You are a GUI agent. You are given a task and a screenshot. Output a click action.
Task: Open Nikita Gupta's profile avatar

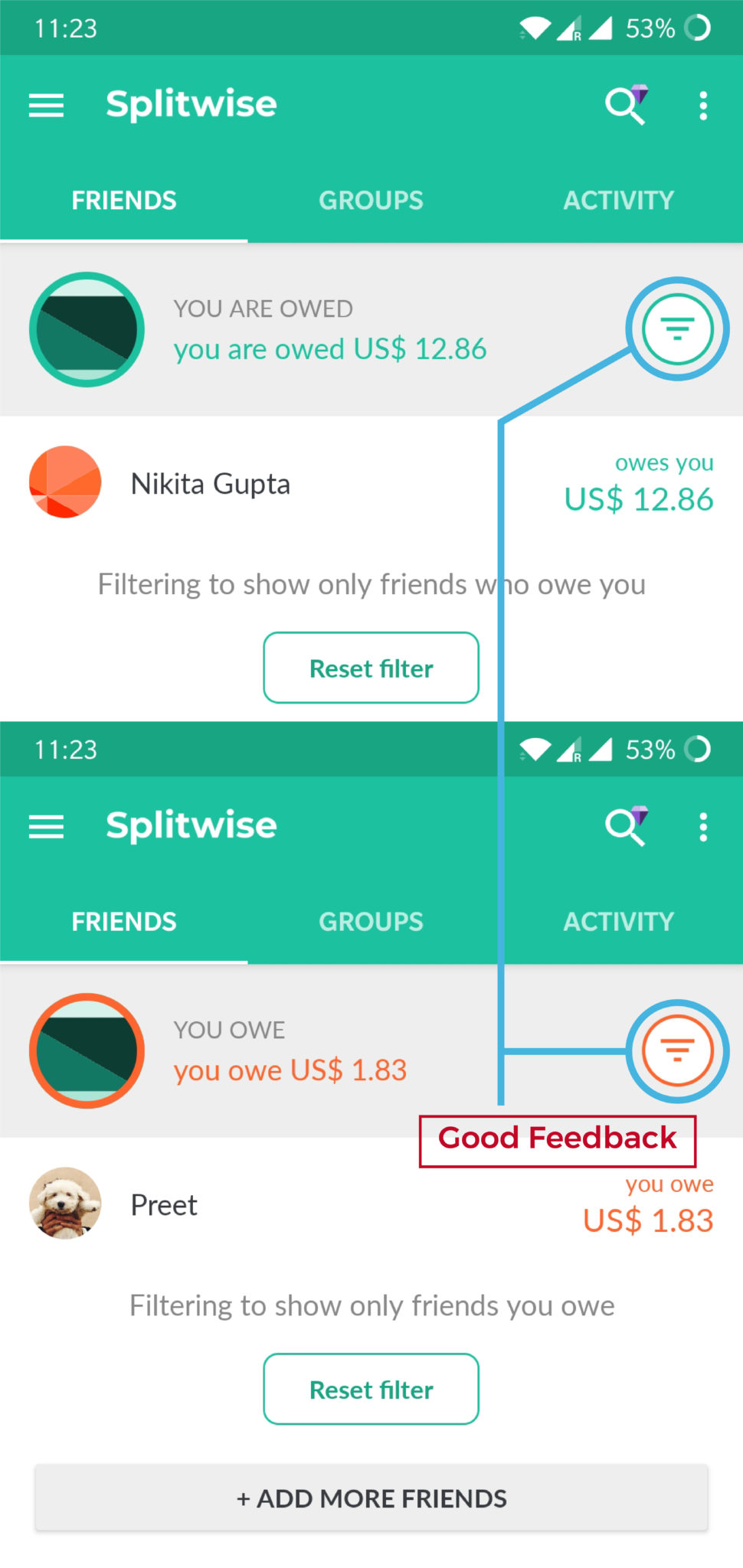pyautogui.click(x=65, y=482)
